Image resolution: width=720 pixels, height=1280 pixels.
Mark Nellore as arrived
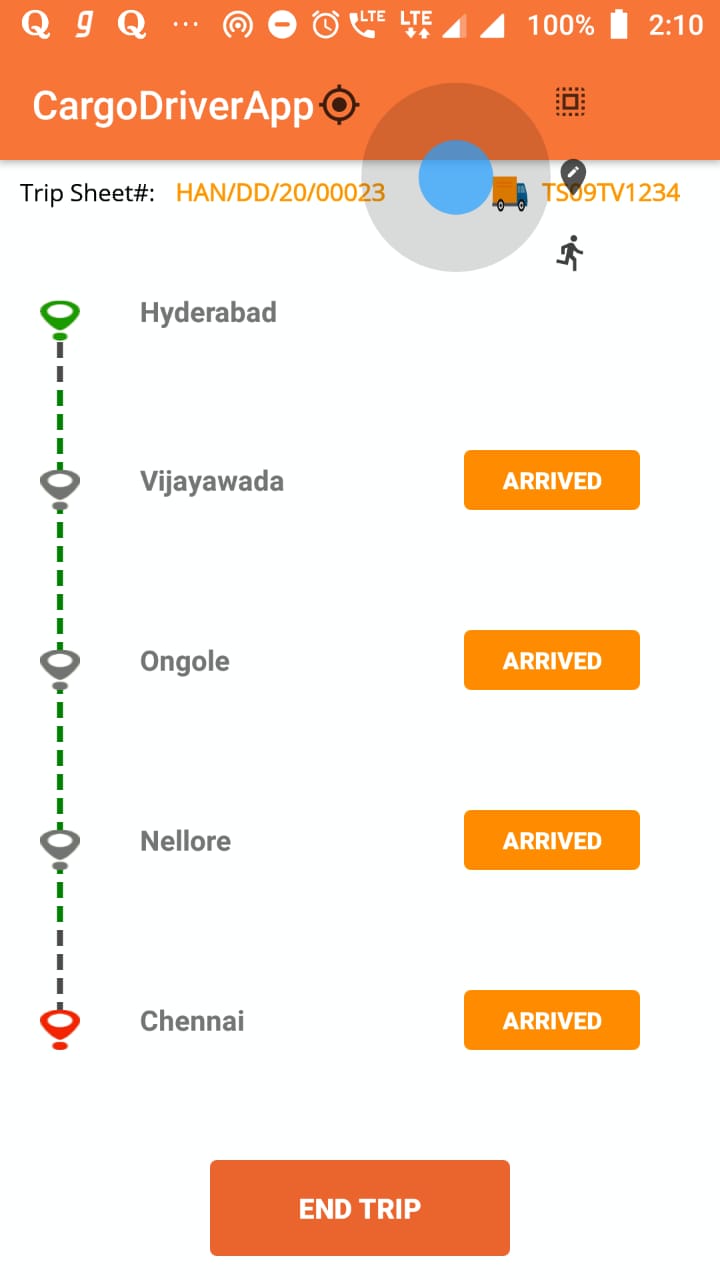(551, 841)
